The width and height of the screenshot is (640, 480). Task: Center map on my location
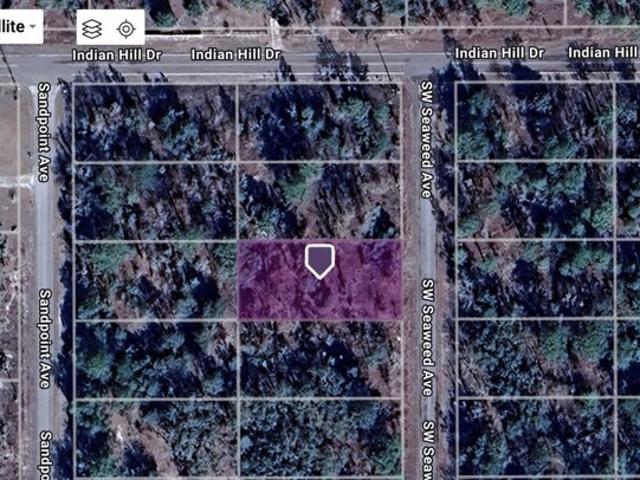126,28
